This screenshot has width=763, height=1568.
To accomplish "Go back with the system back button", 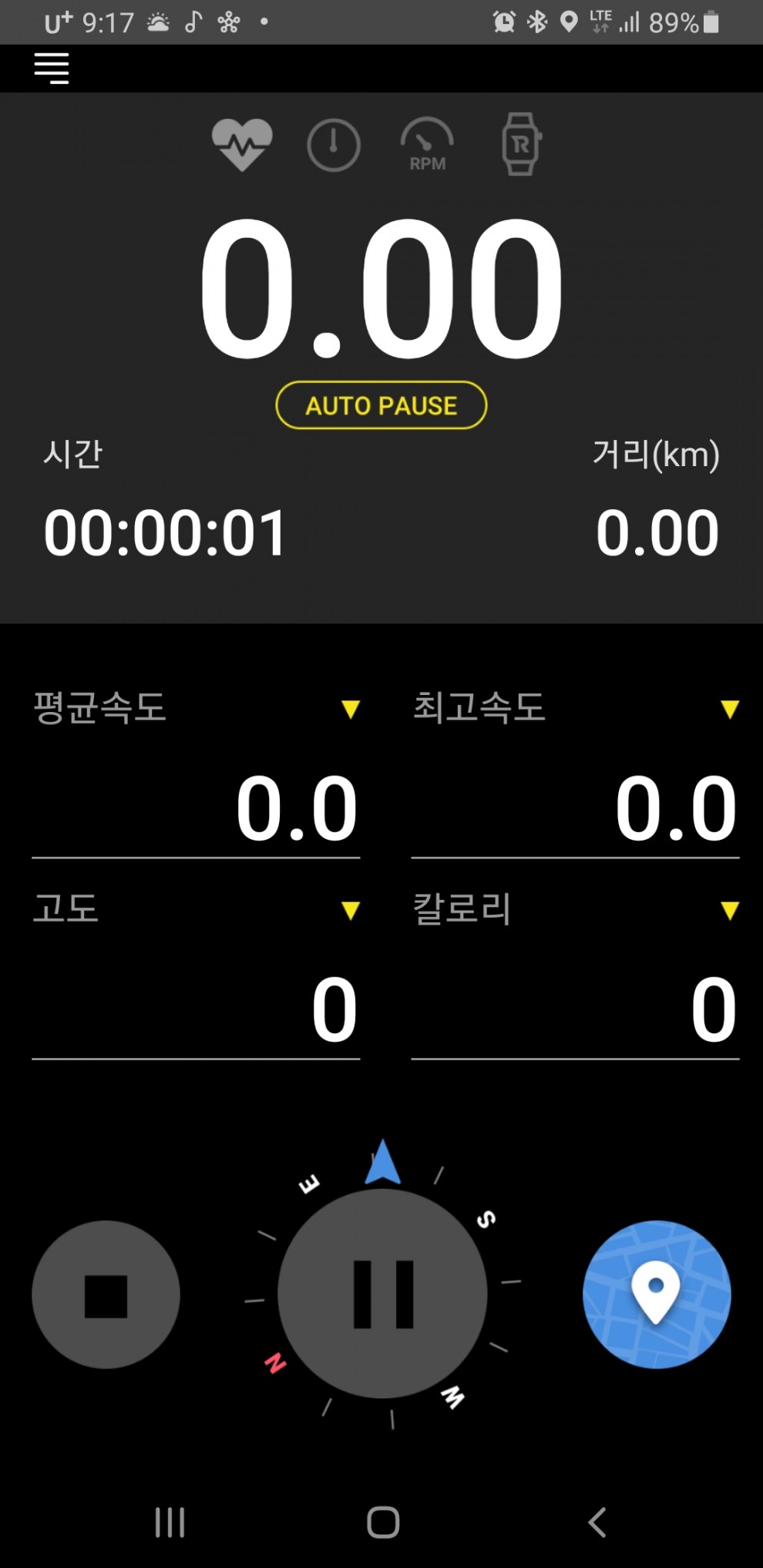I will tap(597, 1523).
